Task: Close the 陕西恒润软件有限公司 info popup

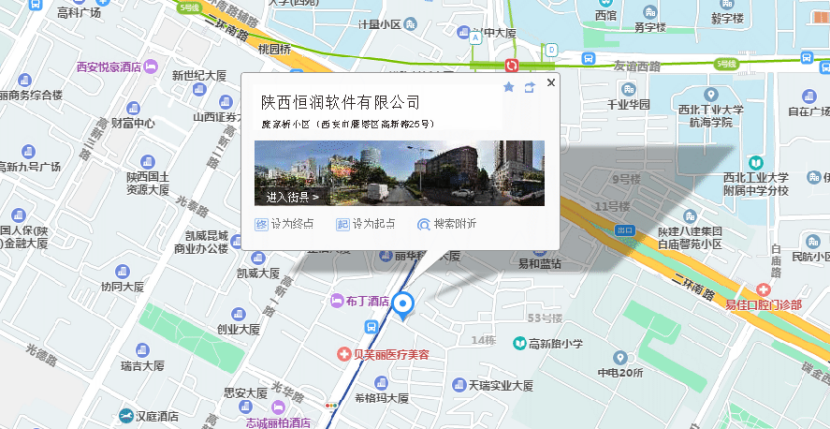Action: pos(550,83)
